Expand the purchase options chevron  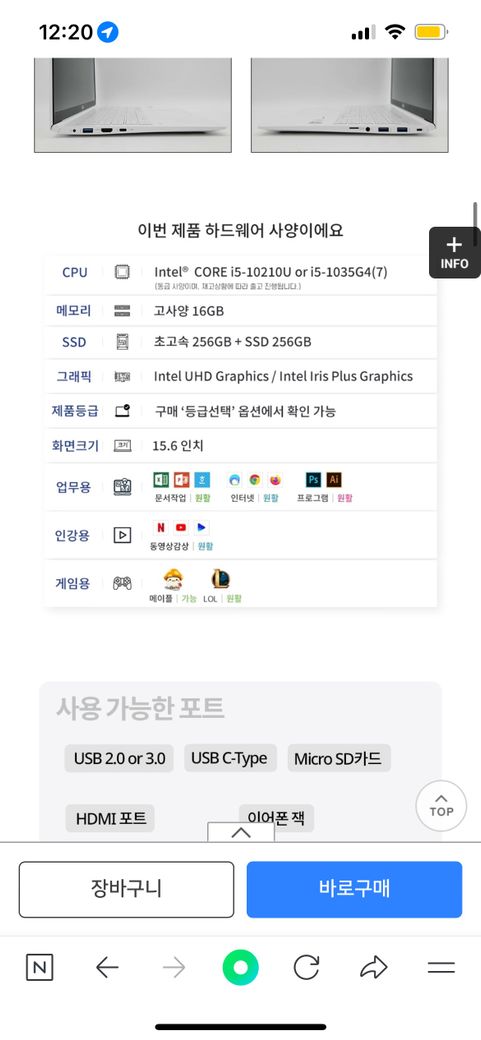[x=241, y=832]
